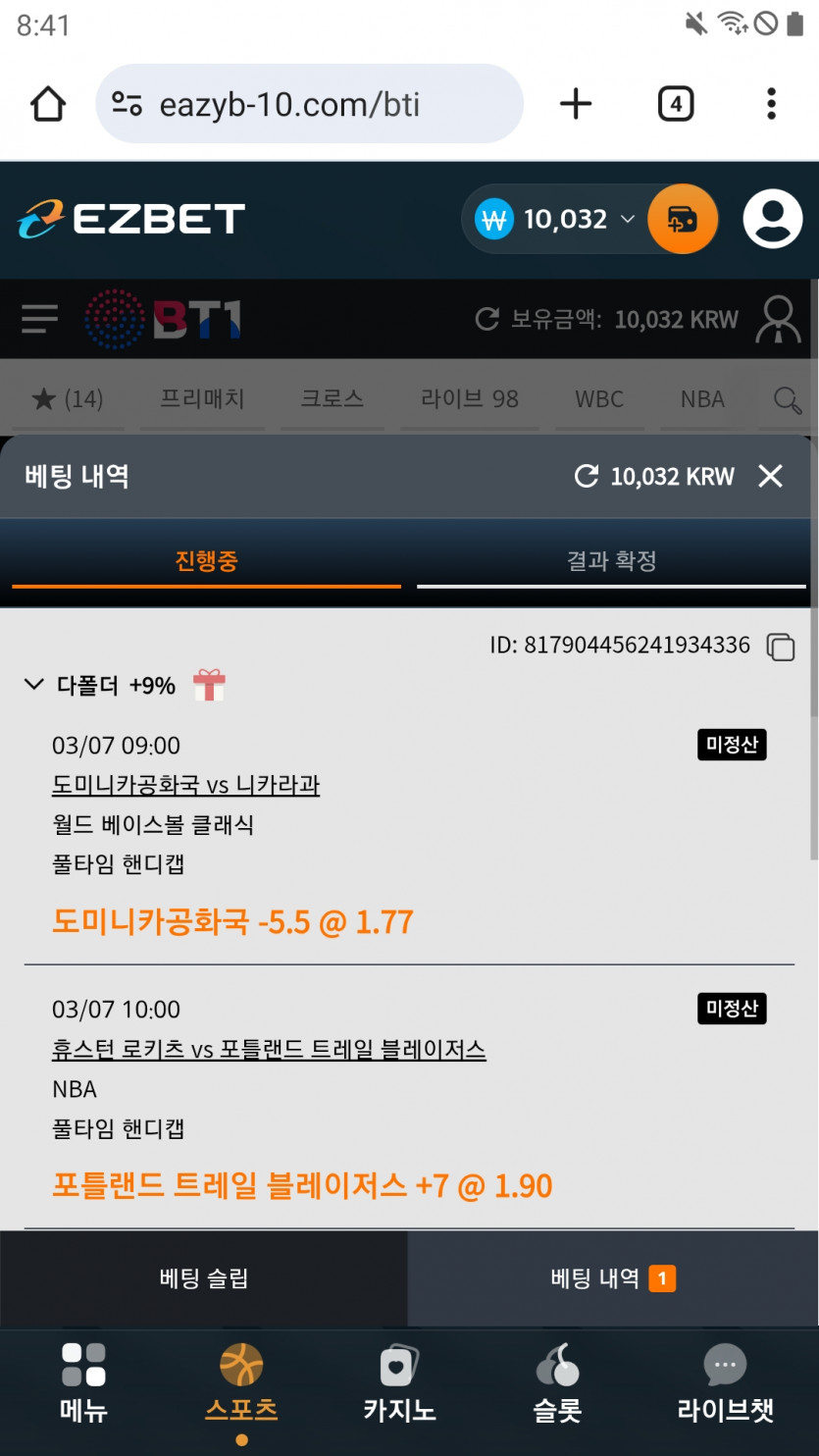The image size is (819, 1456).
Task: Close the 베팅 내역 panel
Action: [771, 476]
